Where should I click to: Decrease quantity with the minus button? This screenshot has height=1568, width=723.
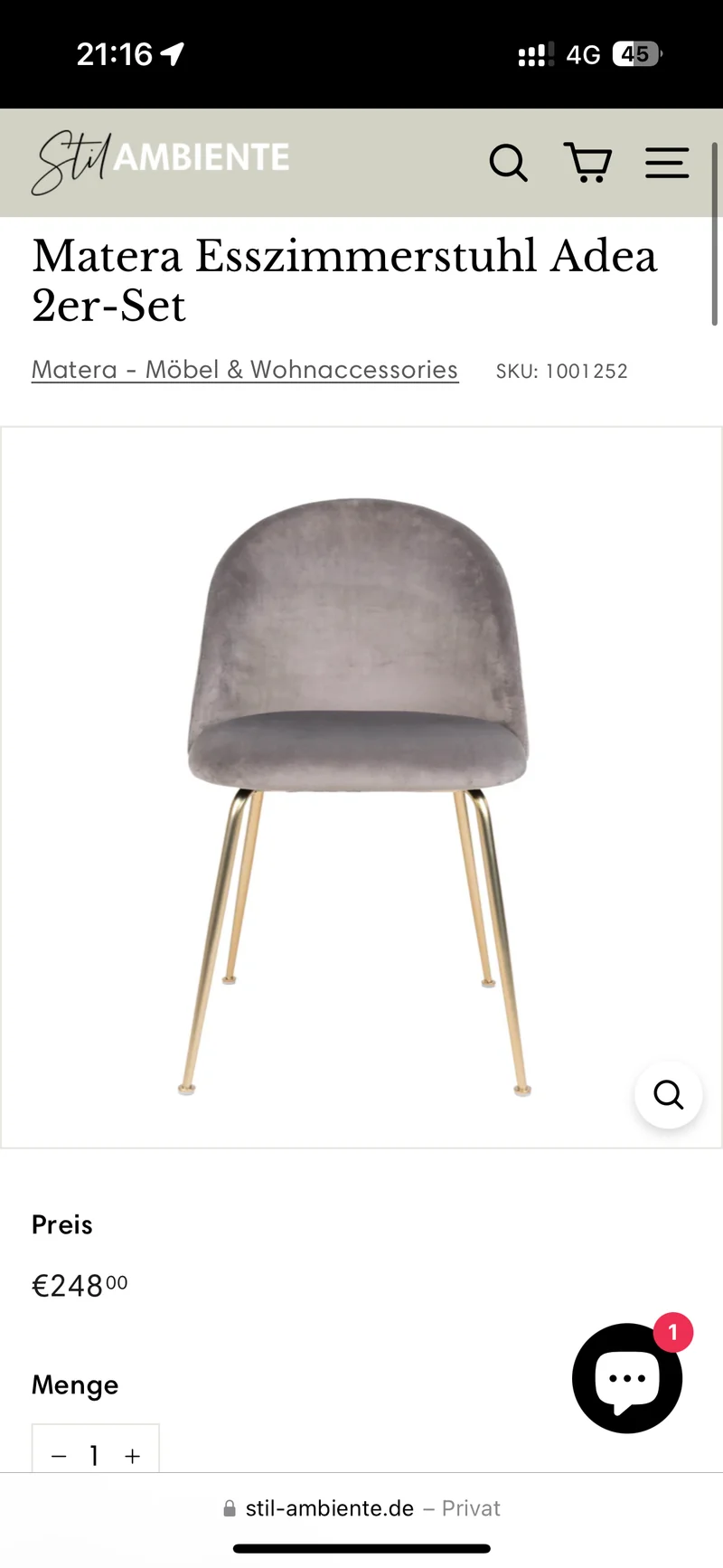tap(59, 1456)
